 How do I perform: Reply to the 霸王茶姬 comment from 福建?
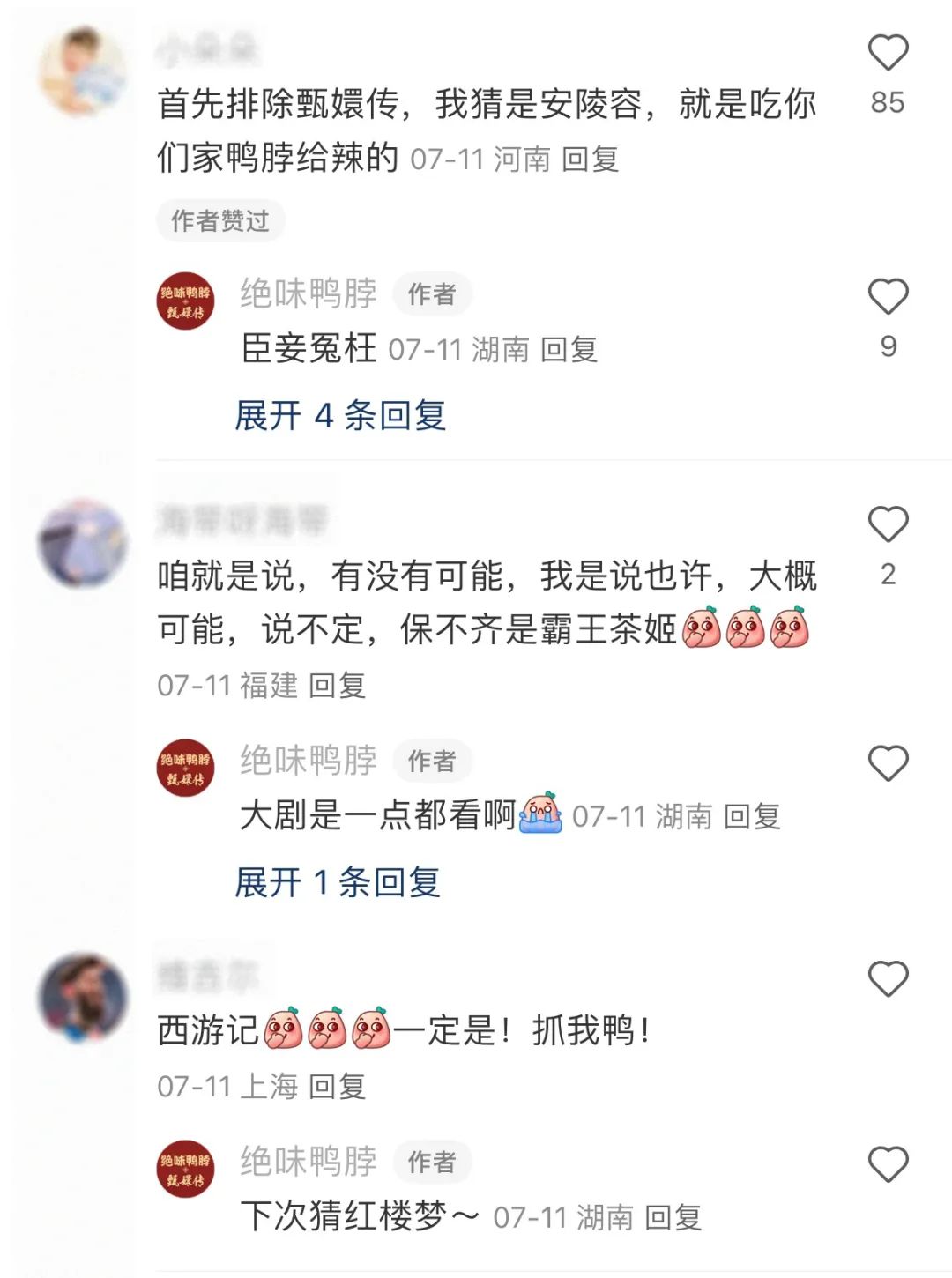pyautogui.click(x=337, y=686)
